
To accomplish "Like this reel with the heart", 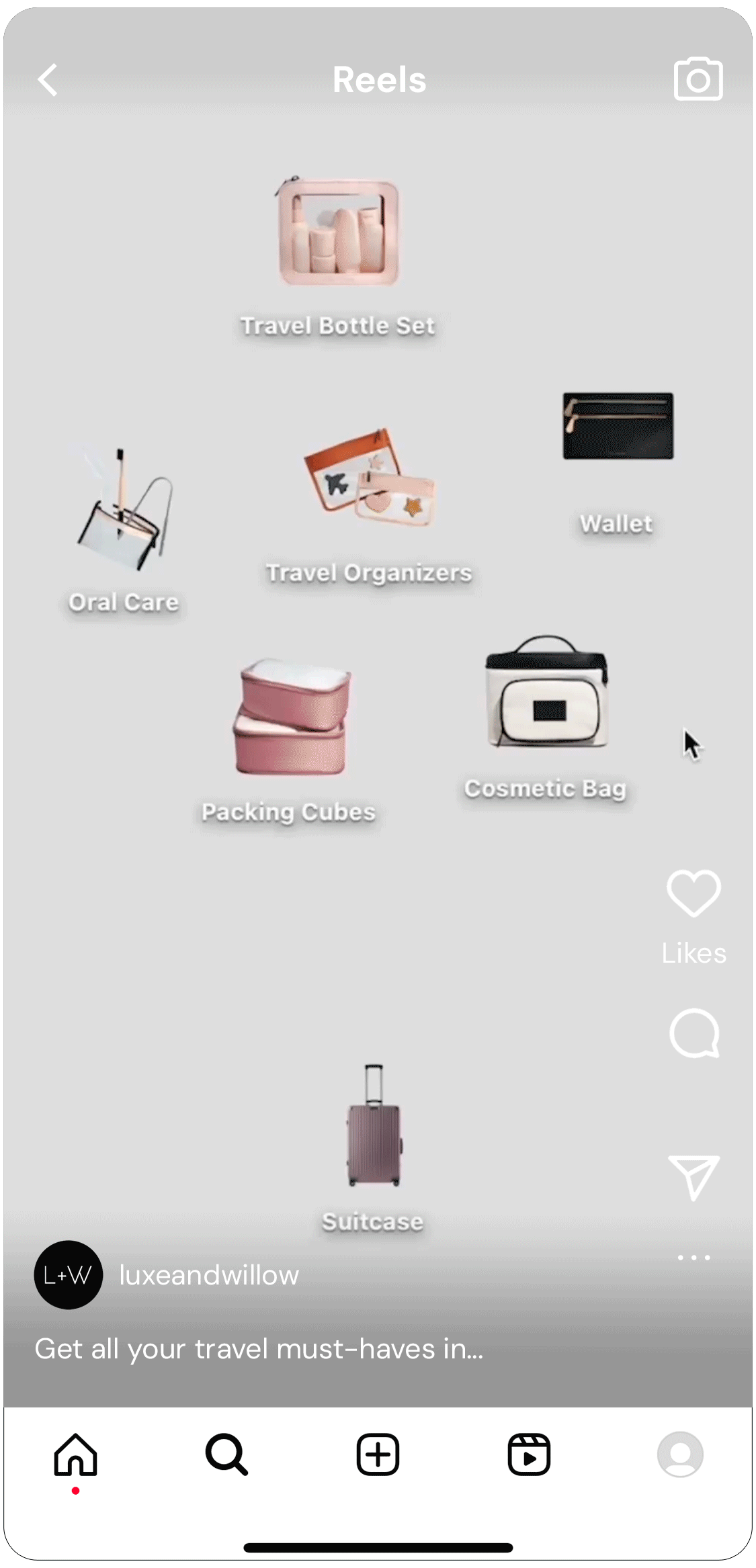I will [x=694, y=894].
